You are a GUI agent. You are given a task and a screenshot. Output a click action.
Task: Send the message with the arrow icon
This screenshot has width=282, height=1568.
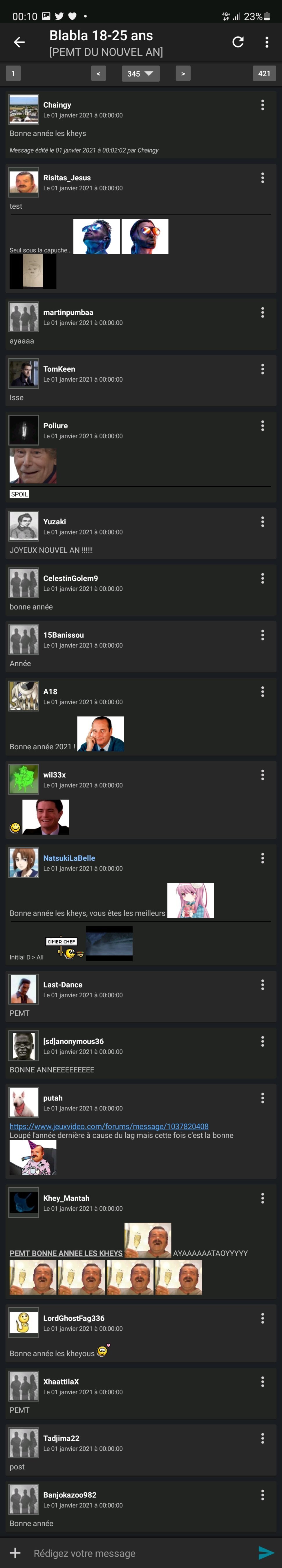265,1553
